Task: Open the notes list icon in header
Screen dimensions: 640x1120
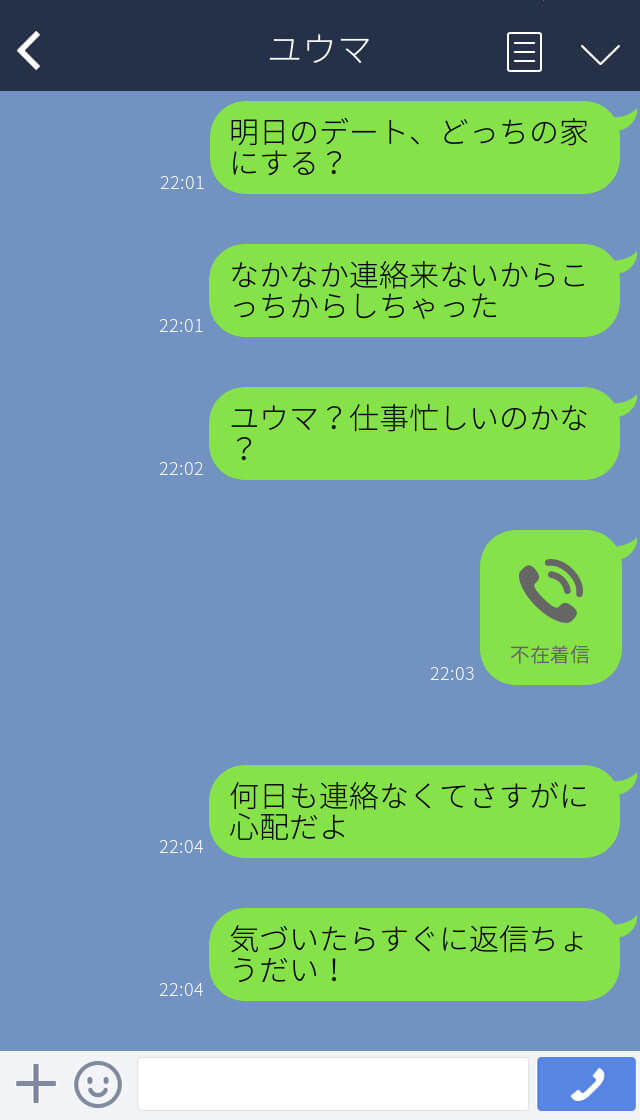Action: coord(524,52)
